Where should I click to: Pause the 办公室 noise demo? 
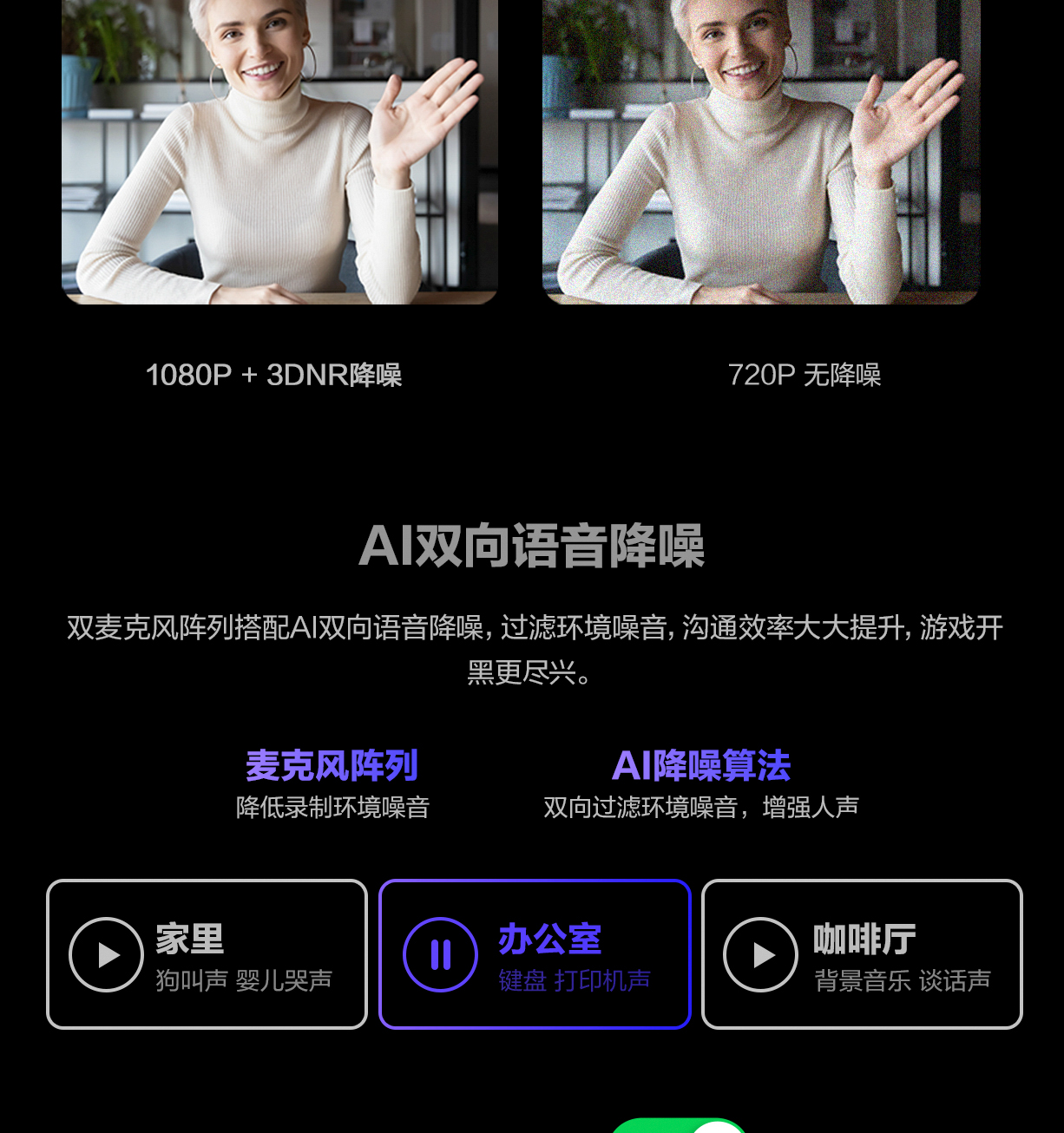pos(441,954)
